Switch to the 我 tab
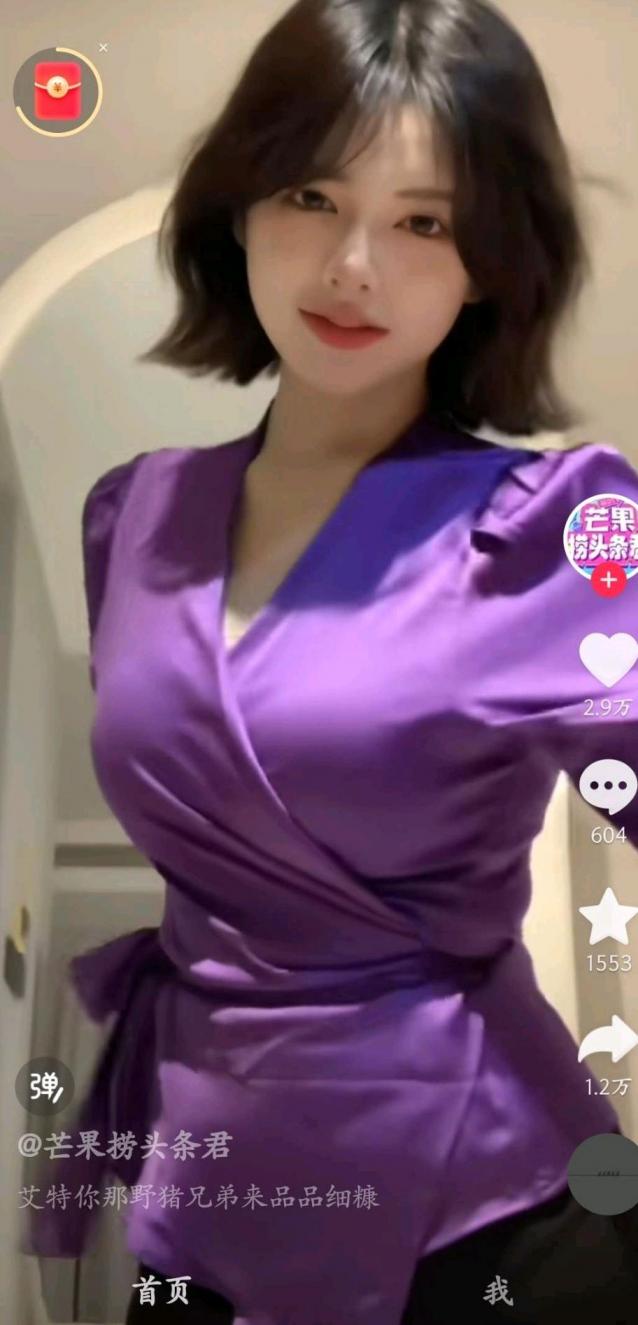This screenshot has width=638, height=1325. (497, 1291)
